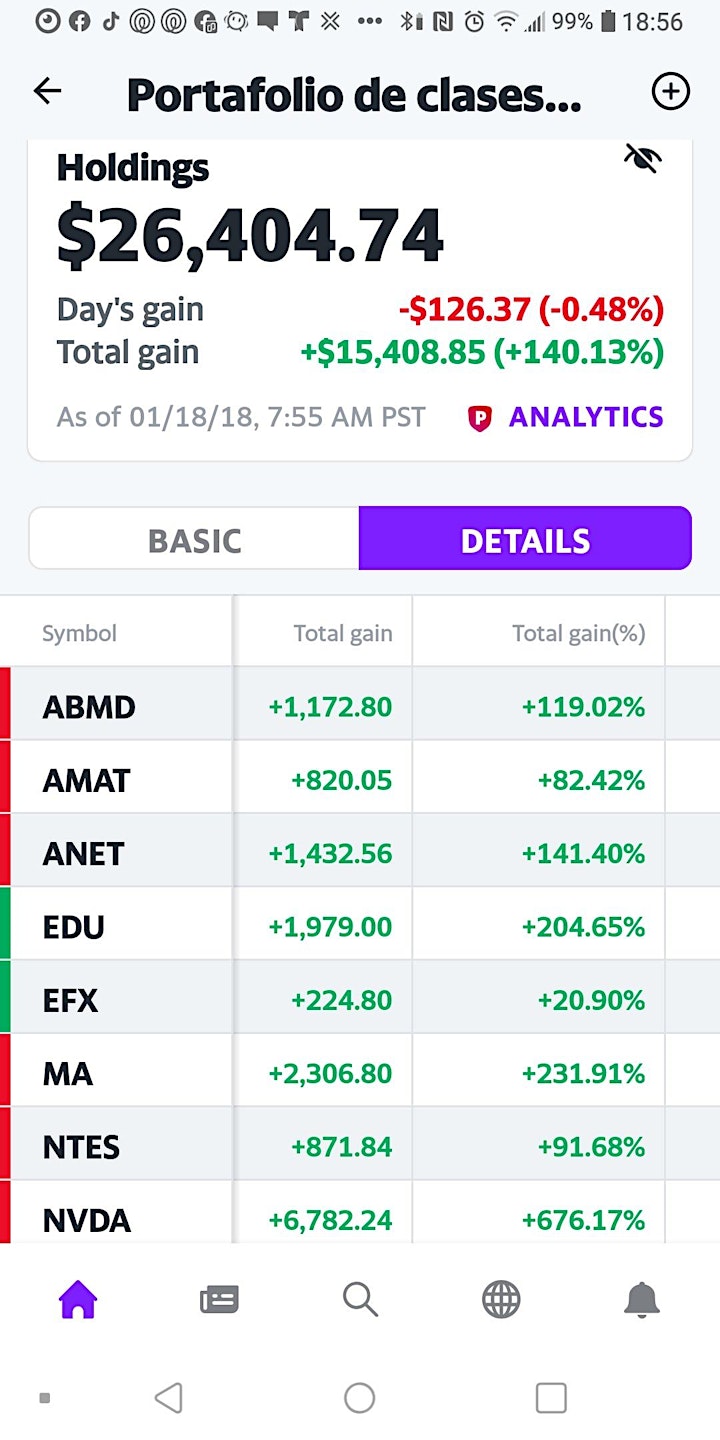Toggle holdings value visibility eye icon

642,157
